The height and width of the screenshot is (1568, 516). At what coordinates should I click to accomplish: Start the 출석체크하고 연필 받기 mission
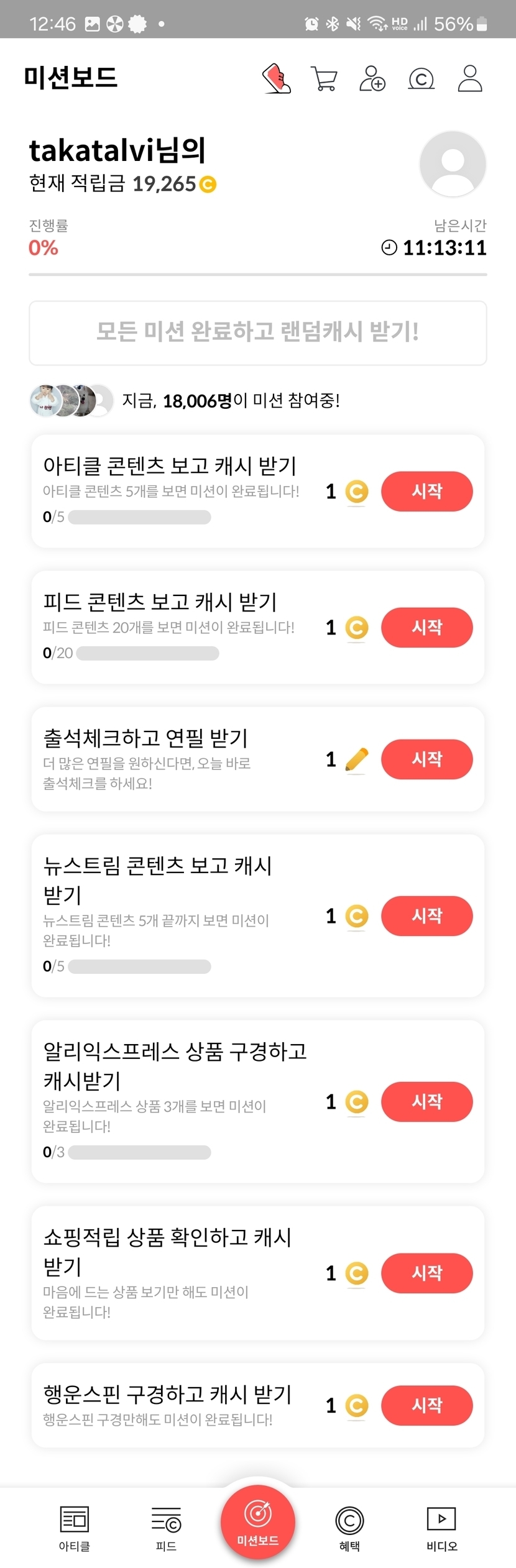click(x=426, y=759)
